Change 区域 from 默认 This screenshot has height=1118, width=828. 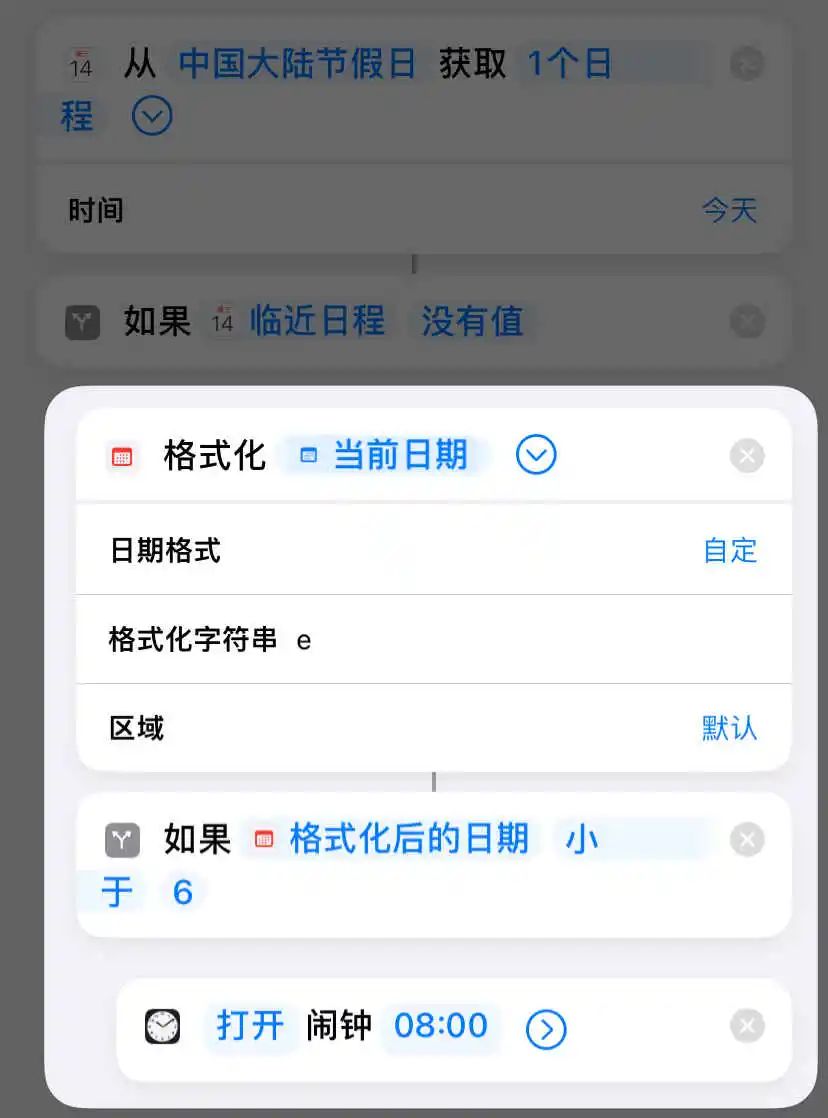pyautogui.click(x=729, y=728)
